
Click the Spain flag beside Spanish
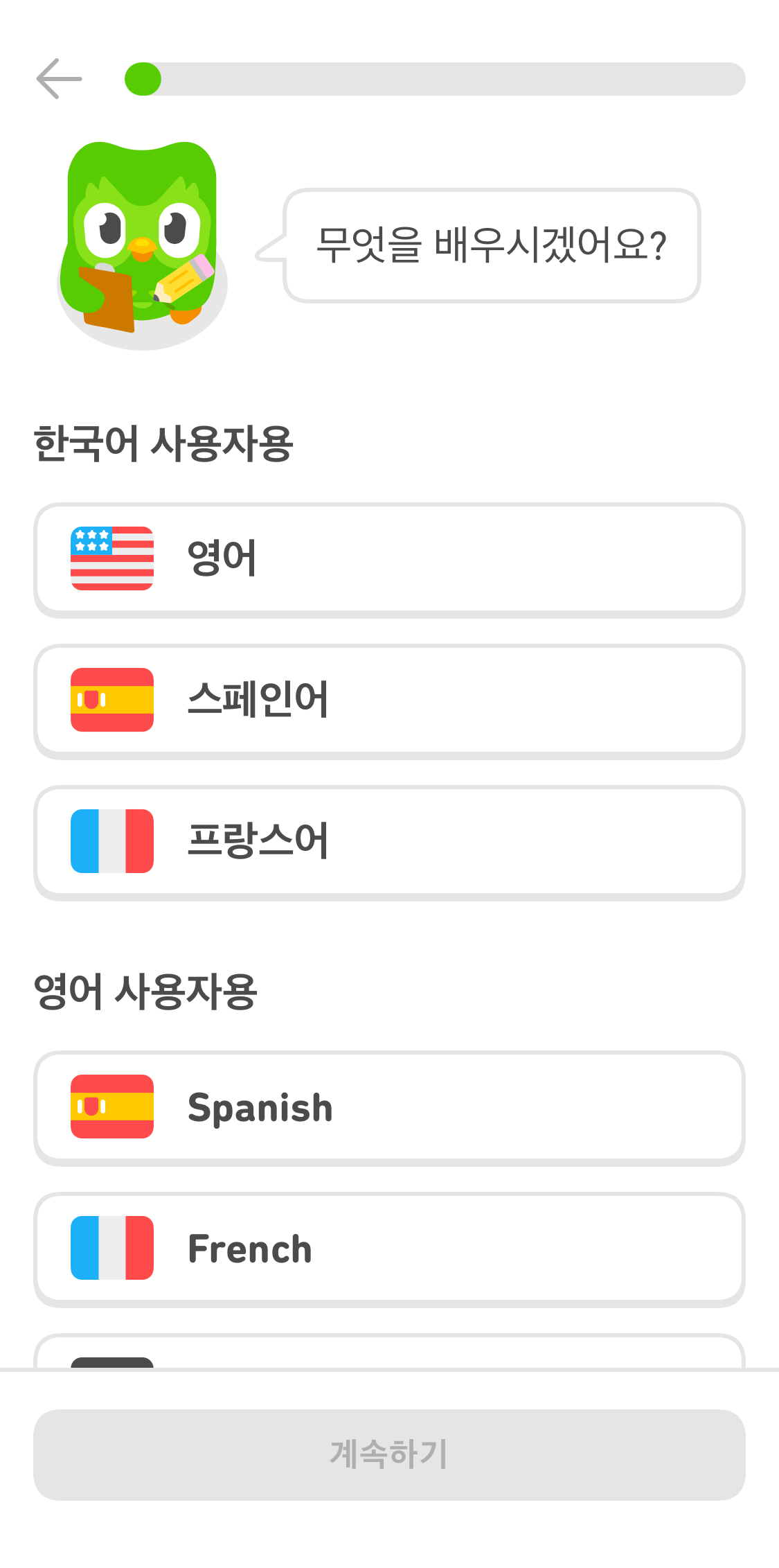pos(111,1107)
